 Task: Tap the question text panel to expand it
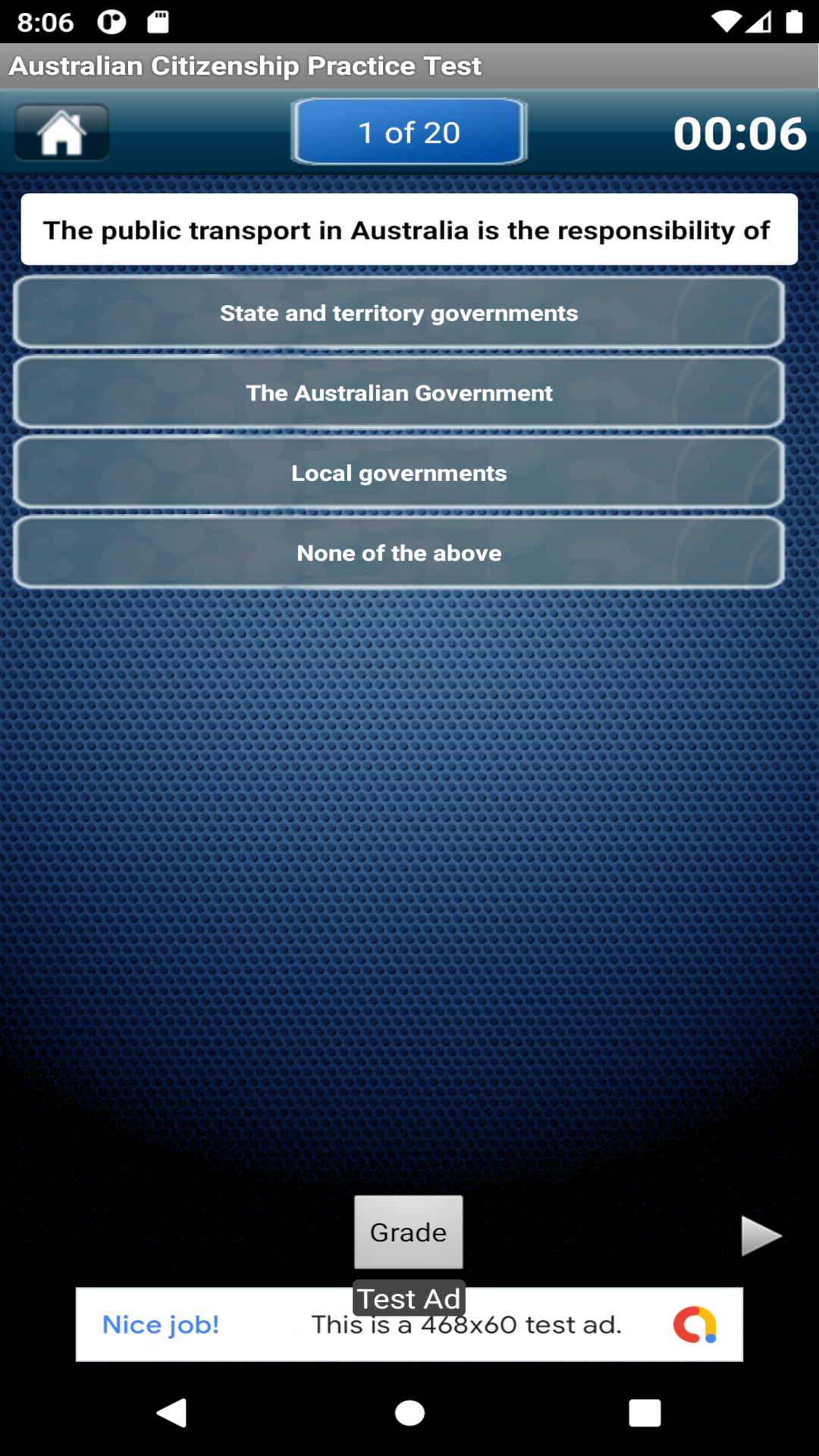[x=409, y=229]
